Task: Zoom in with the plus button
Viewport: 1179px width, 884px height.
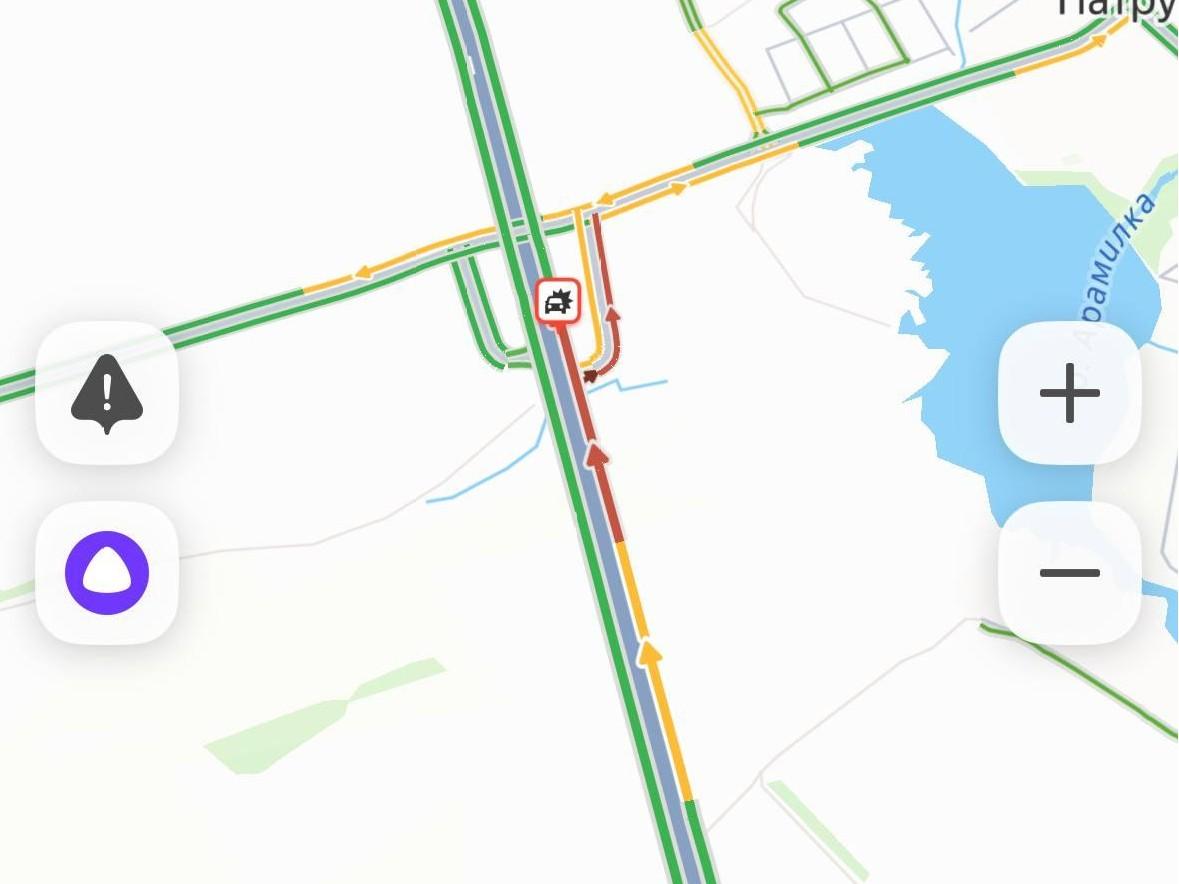Action: click(x=1069, y=392)
